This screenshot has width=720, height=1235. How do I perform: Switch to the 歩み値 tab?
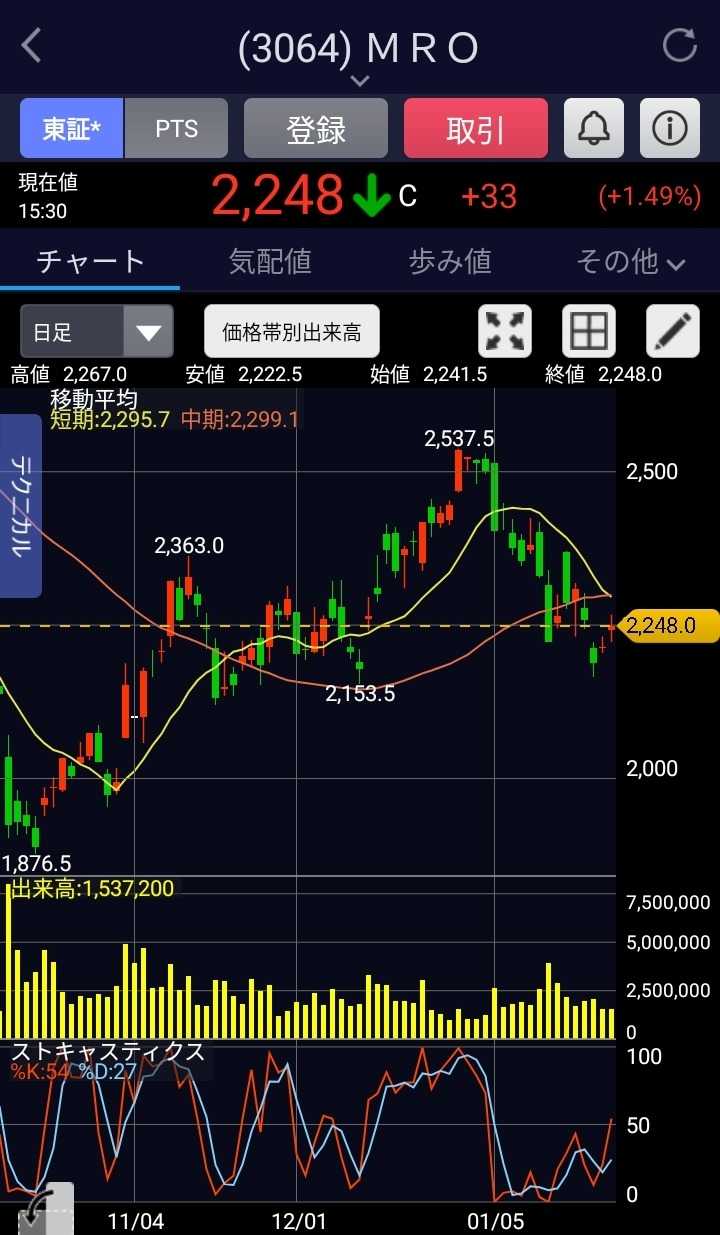(x=450, y=262)
